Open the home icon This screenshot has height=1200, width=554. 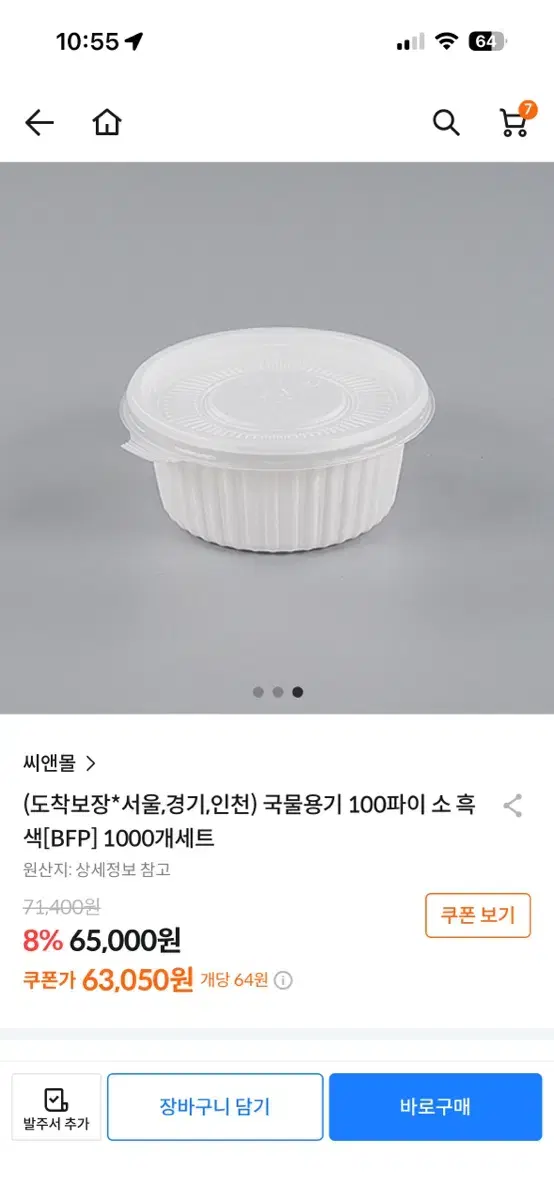coord(107,123)
